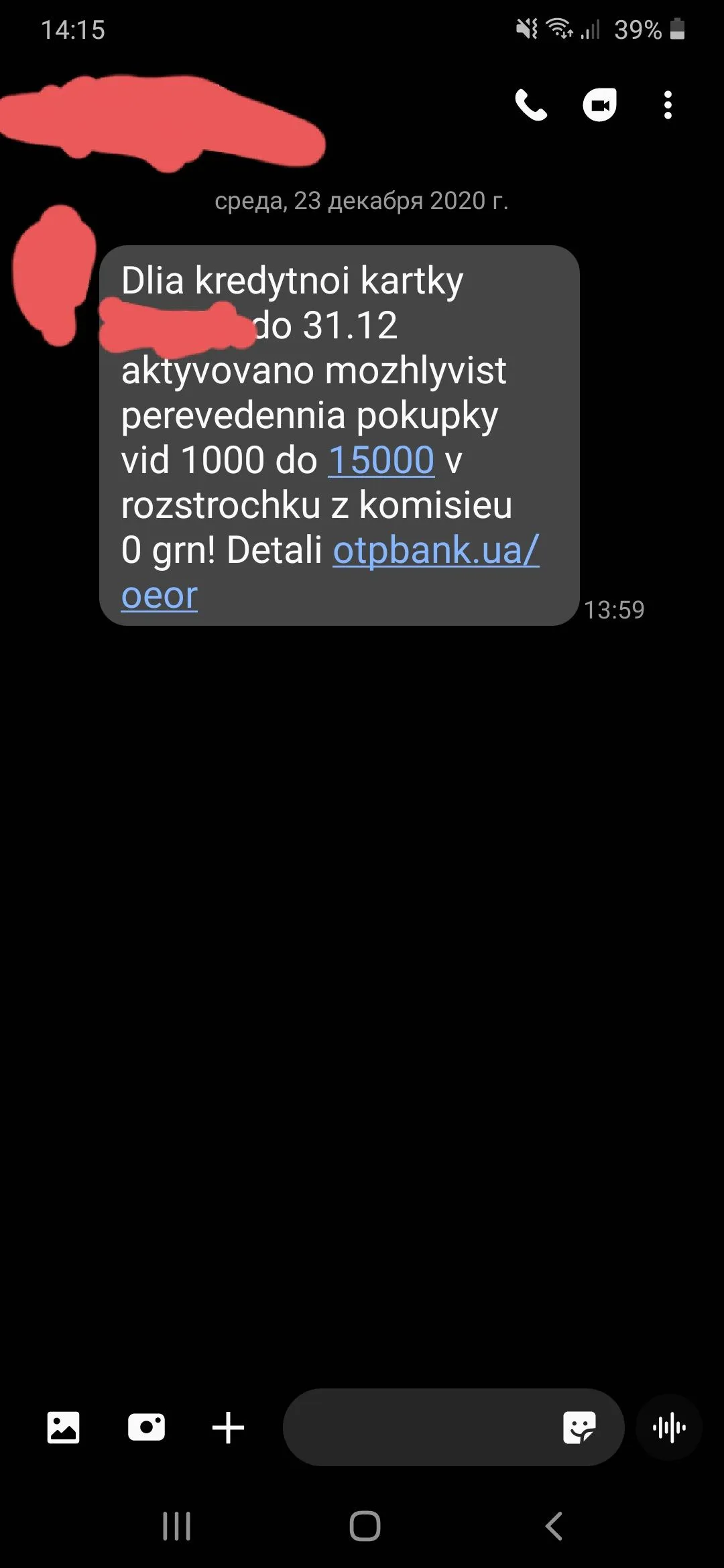Screen dimensions: 724x1568
Task: Record a voice message
Action: (669, 1427)
